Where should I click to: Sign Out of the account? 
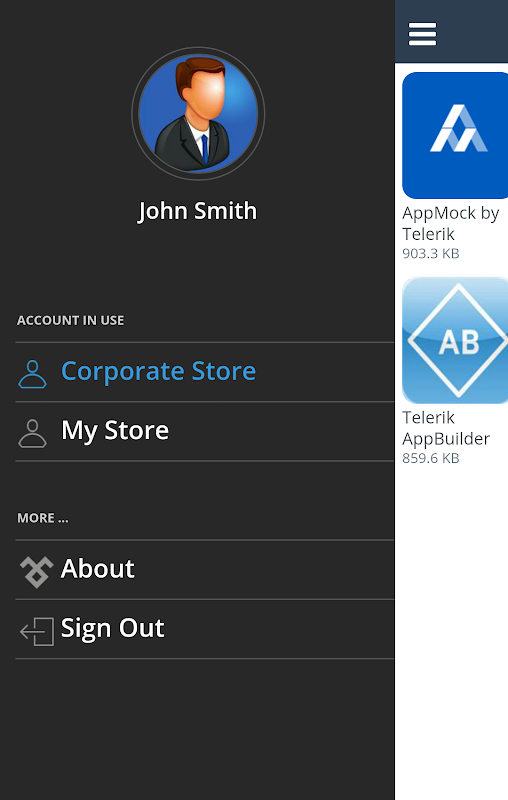point(205,629)
